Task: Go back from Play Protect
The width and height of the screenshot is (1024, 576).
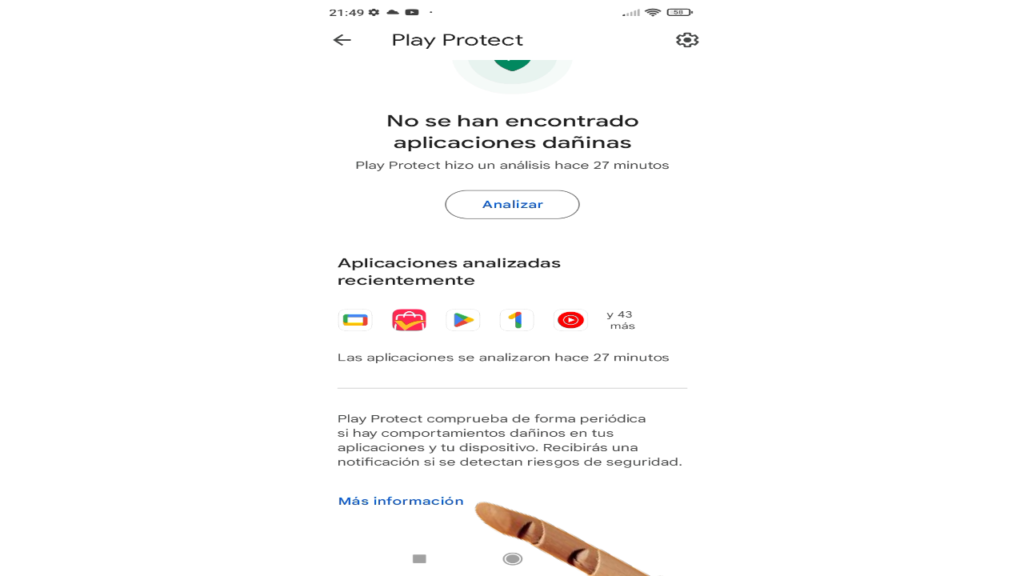Action: pyautogui.click(x=342, y=40)
